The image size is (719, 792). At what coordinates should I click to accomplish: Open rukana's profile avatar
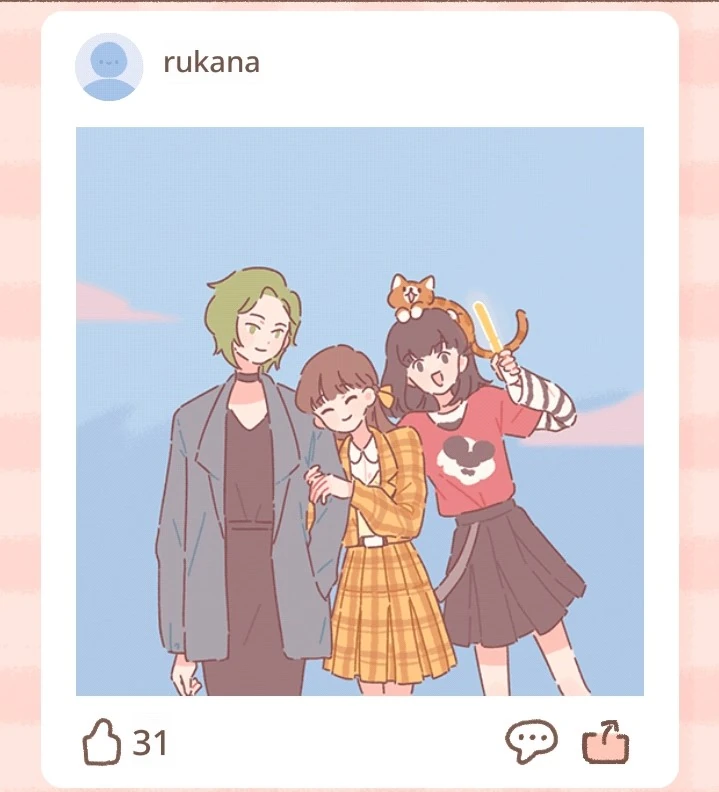[109, 67]
